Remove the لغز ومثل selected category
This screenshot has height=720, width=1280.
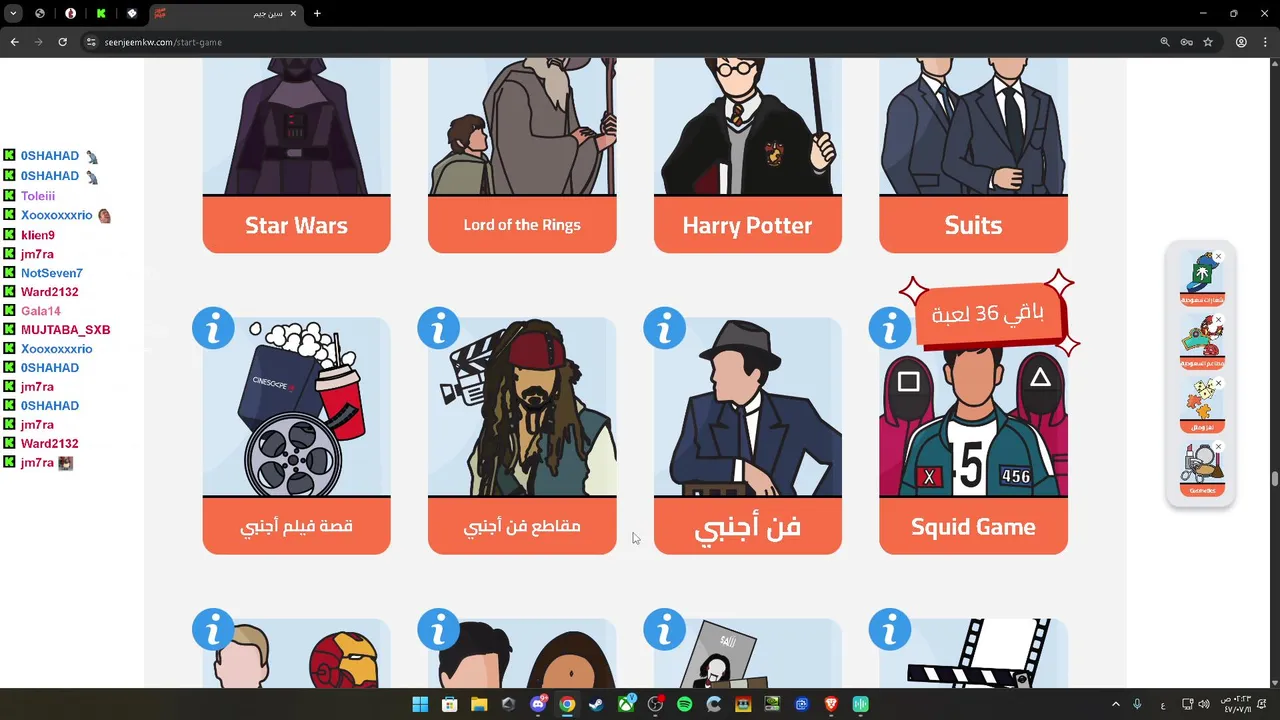[x=1218, y=384]
